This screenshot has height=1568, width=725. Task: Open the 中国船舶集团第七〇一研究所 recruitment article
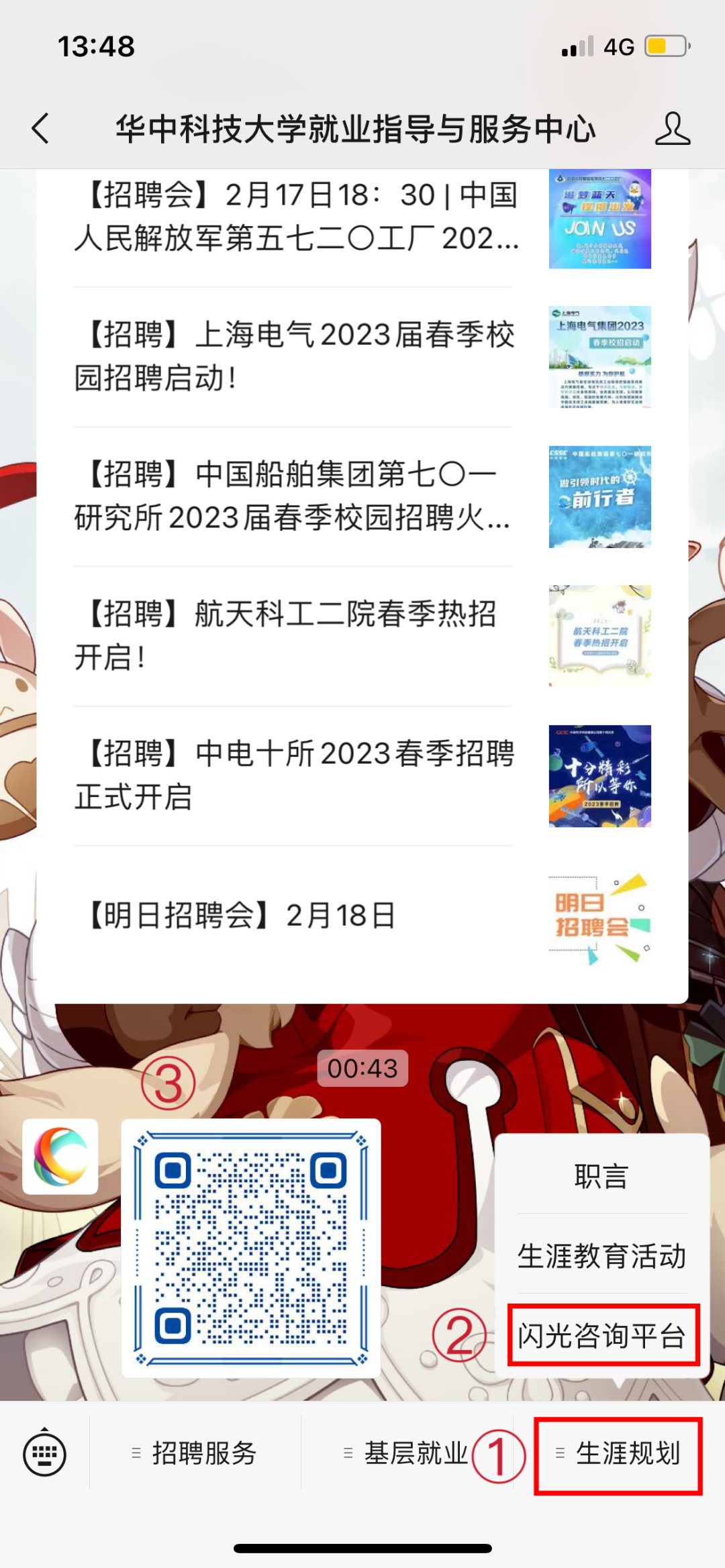[x=362, y=496]
